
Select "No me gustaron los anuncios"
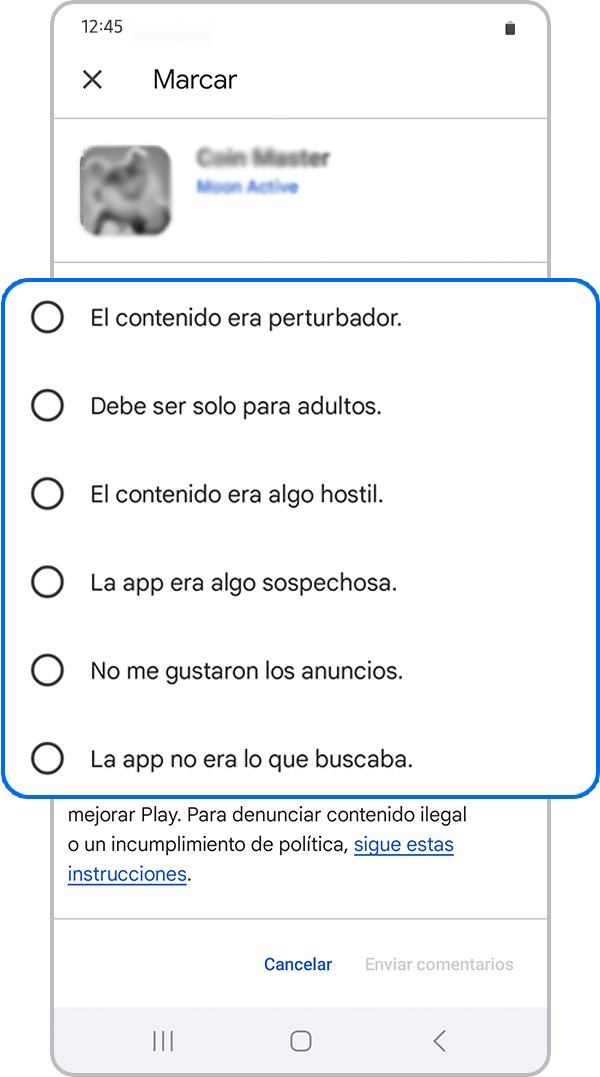pyautogui.click(x=48, y=670)
